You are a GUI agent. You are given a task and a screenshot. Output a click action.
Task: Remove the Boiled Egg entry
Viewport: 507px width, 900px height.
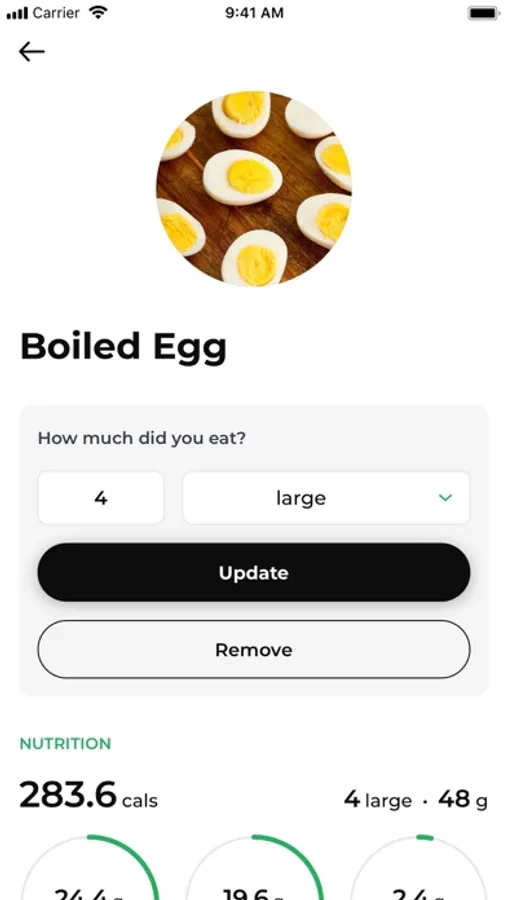pos(254,649)
